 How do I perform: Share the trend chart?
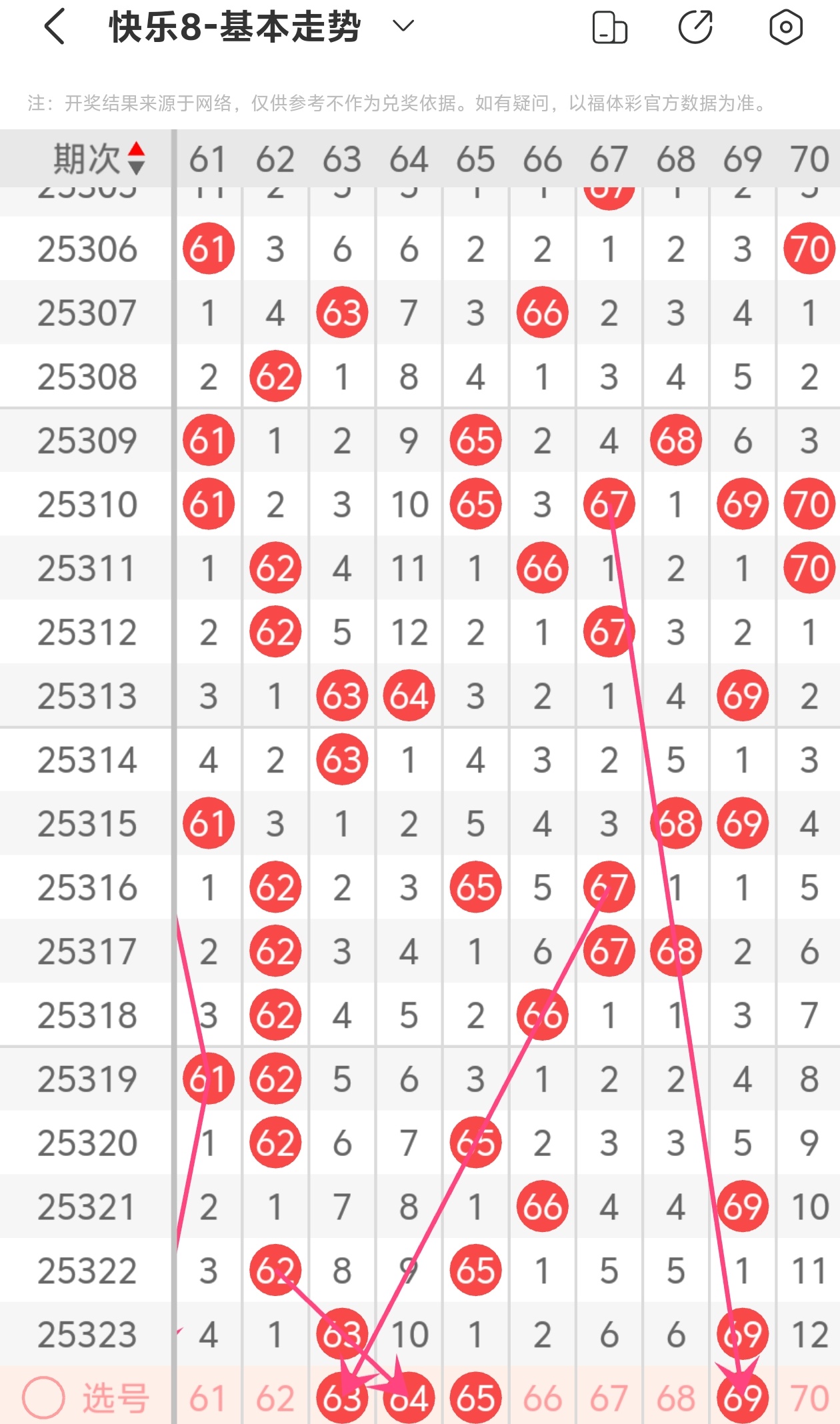695,28
